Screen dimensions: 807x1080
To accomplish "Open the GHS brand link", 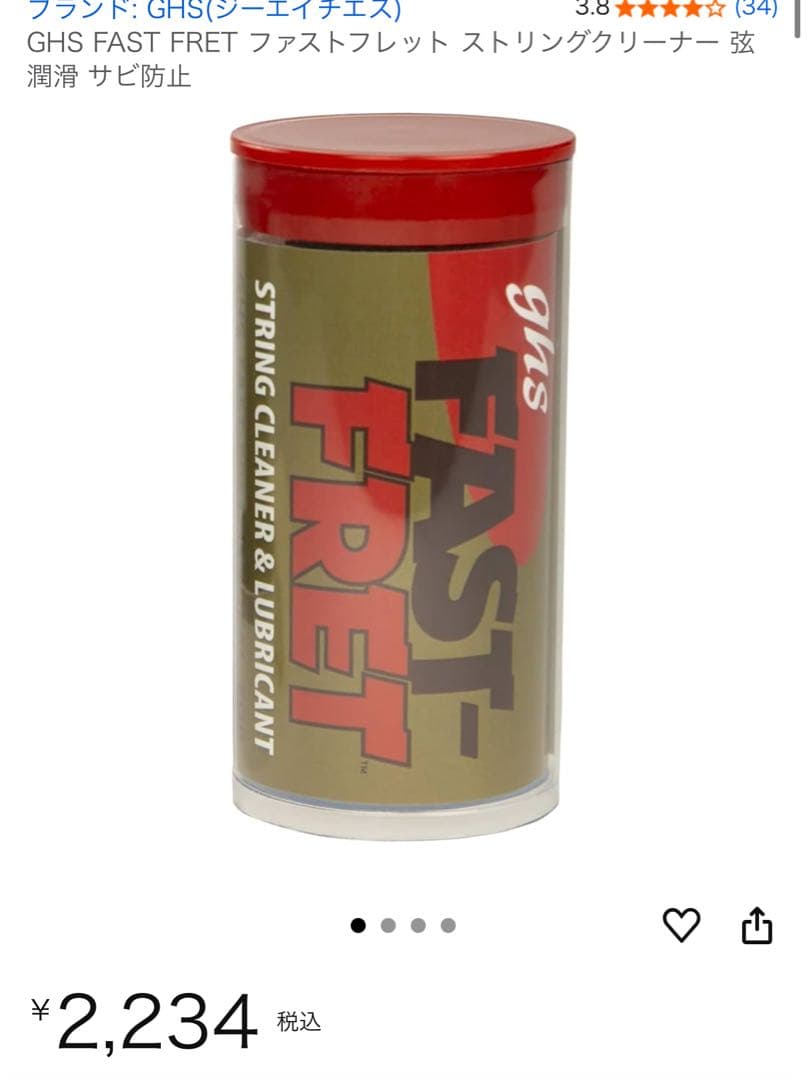I will pyautogui.click(x=214, y=10).
